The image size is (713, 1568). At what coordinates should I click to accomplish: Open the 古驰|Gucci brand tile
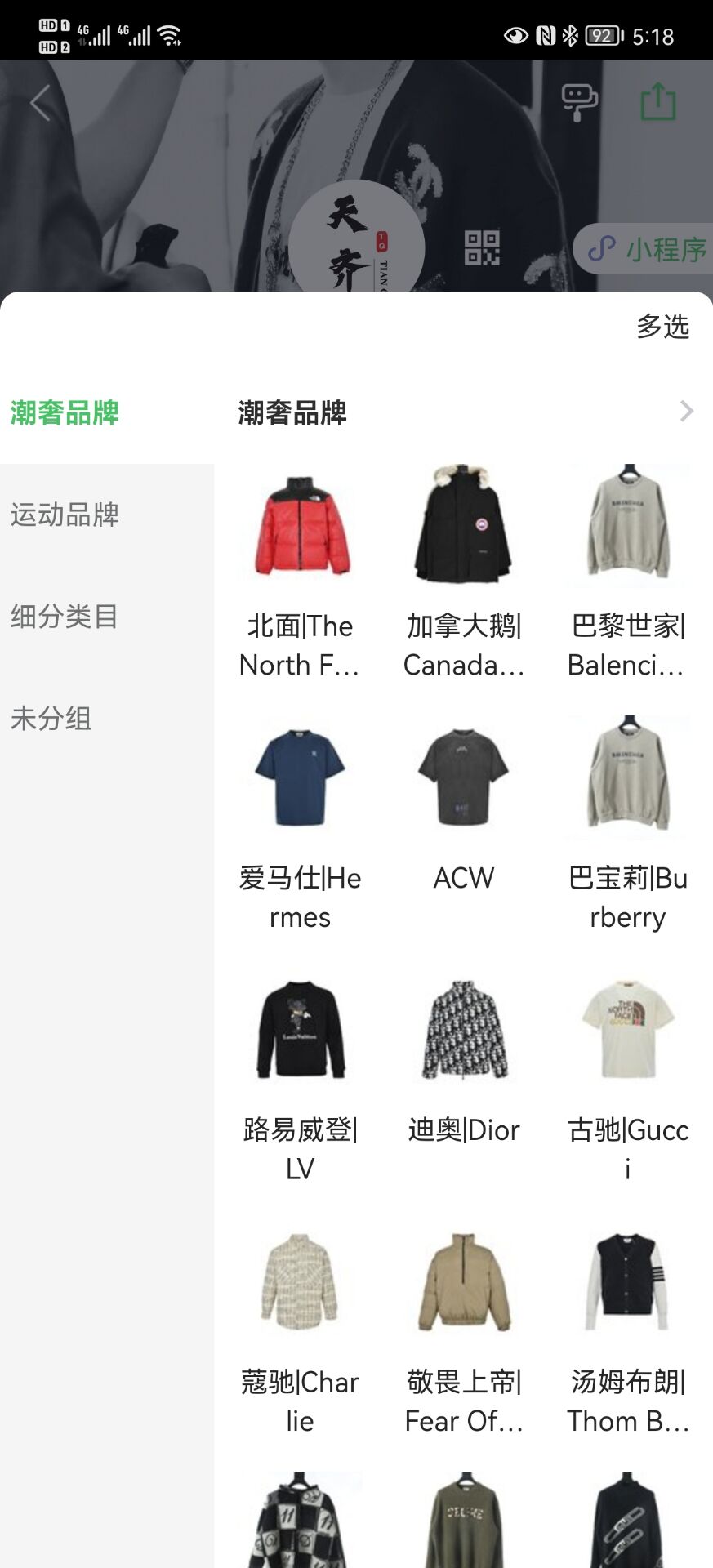[x=627, y=1078]
